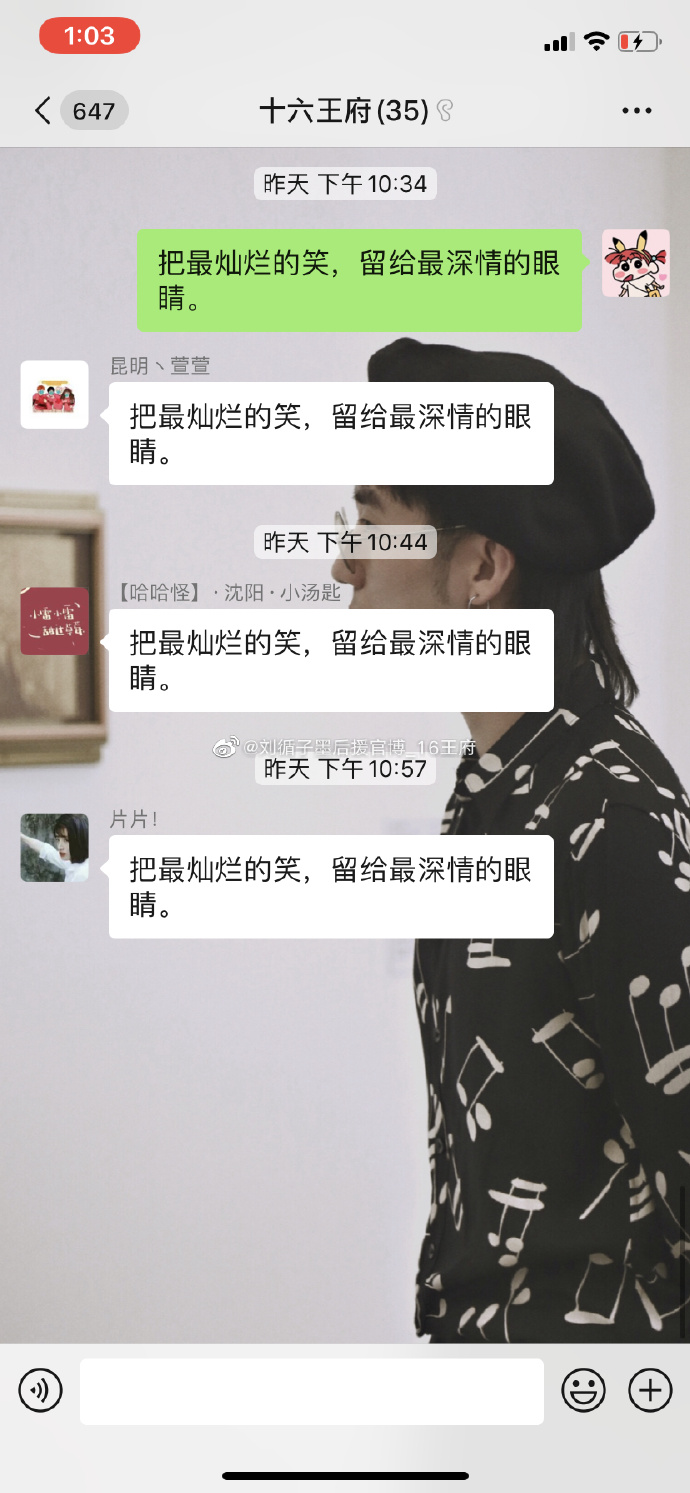Tap 片片!'s profile picture

[x=55, y=847]
